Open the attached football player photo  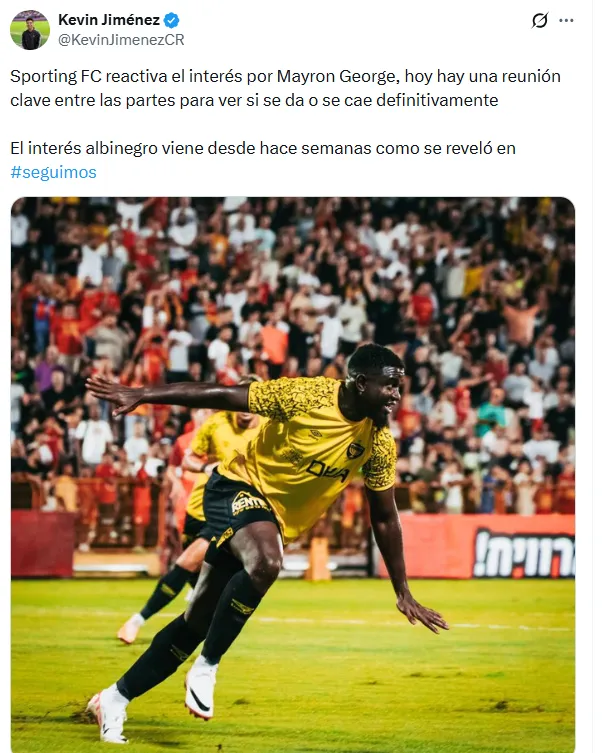(x=293, y=470)
